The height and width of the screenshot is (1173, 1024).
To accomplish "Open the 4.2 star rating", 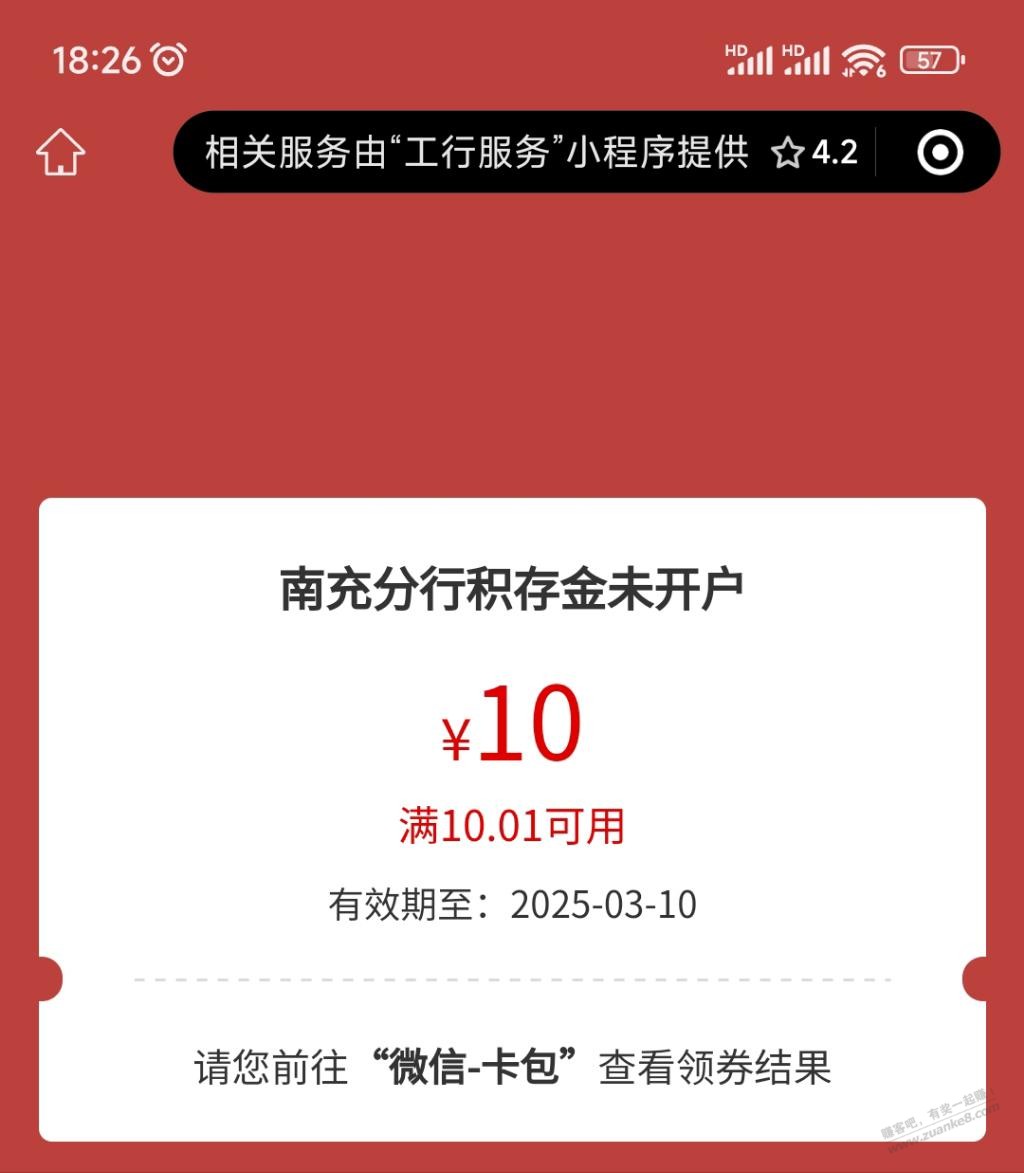I will (x=815, y=153).
